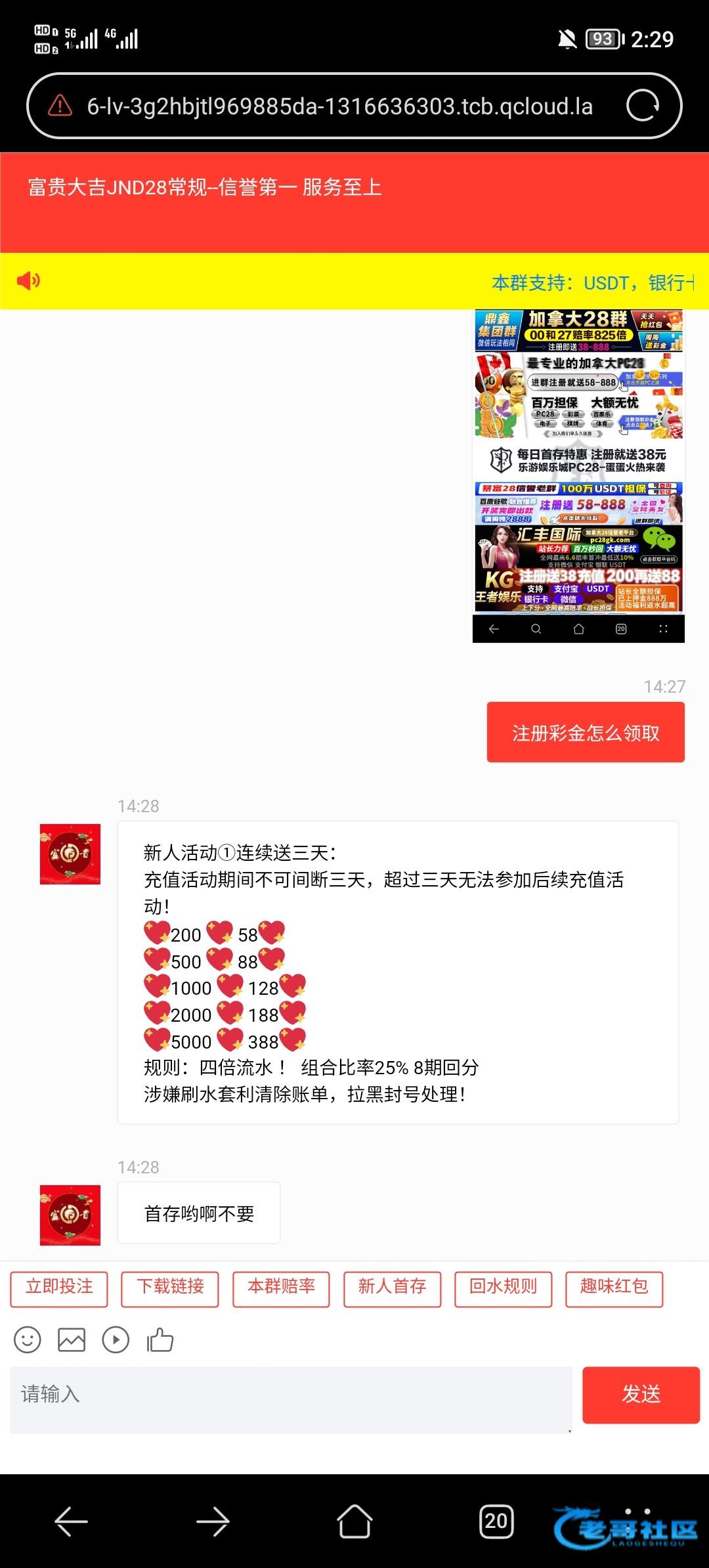Tap the 立即投注 quick button

click(x=59, y=1286)
